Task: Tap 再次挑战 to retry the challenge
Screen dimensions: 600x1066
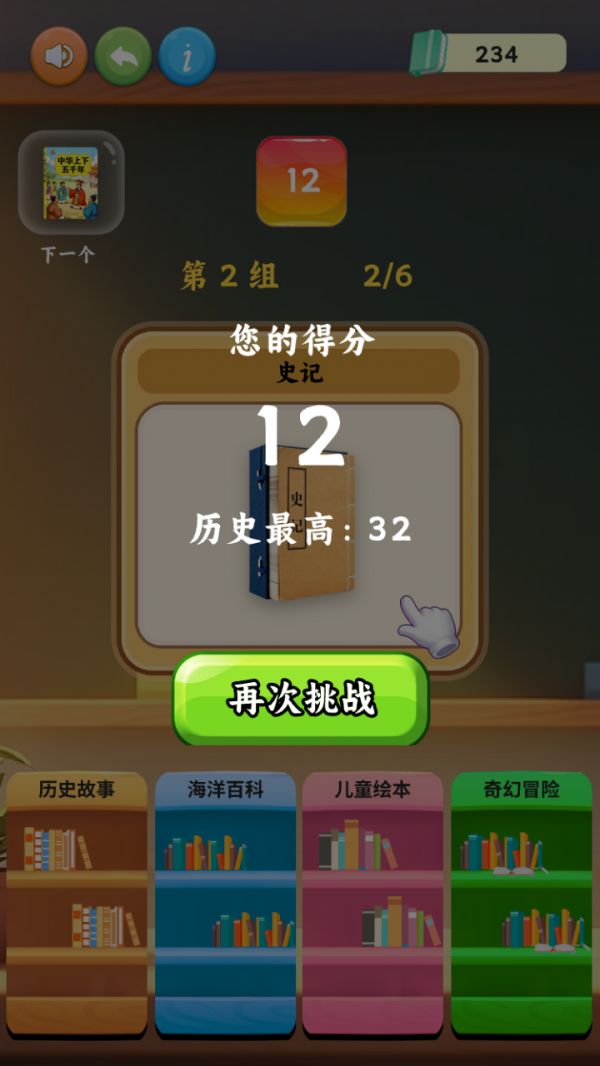Action: [301, 699]
